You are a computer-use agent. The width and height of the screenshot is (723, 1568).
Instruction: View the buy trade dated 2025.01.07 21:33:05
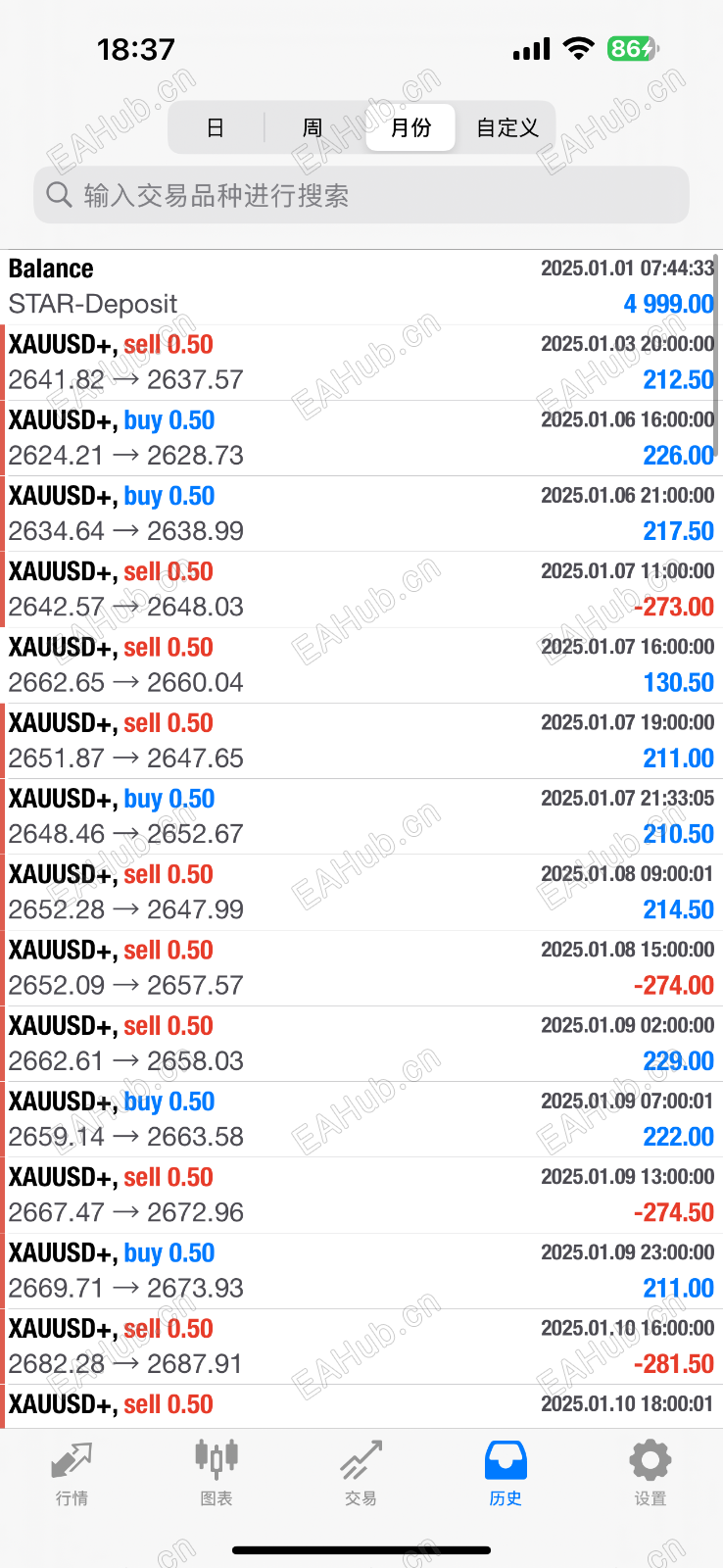[361, 815]
